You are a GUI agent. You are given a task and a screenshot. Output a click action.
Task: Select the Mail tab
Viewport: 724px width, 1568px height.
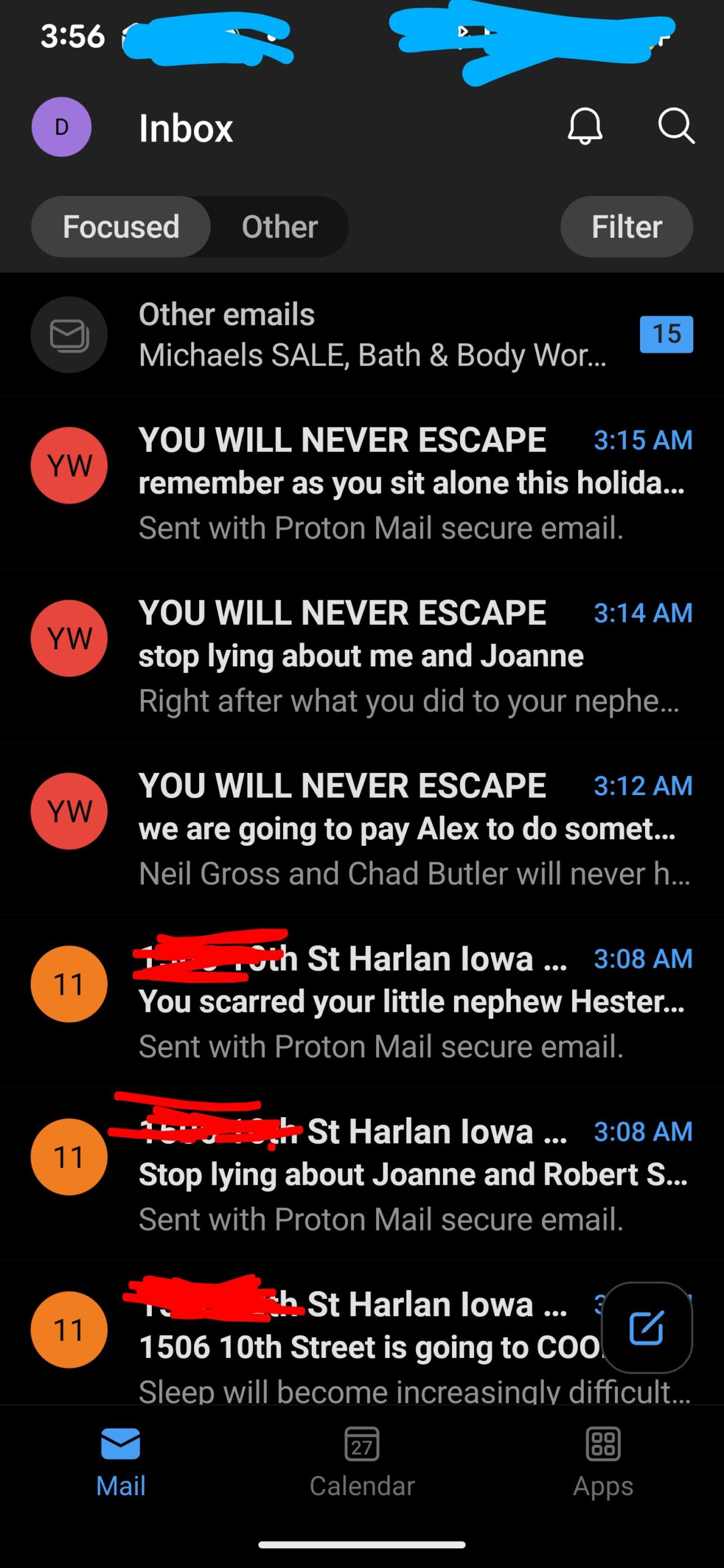pos(121,1461)
